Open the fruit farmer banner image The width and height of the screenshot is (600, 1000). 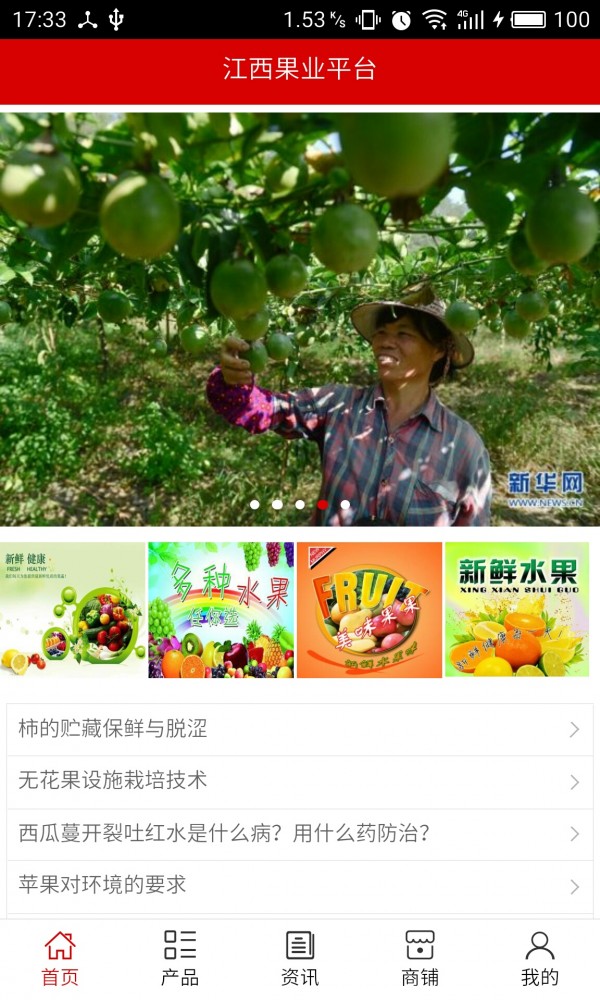tap(300, 318)
